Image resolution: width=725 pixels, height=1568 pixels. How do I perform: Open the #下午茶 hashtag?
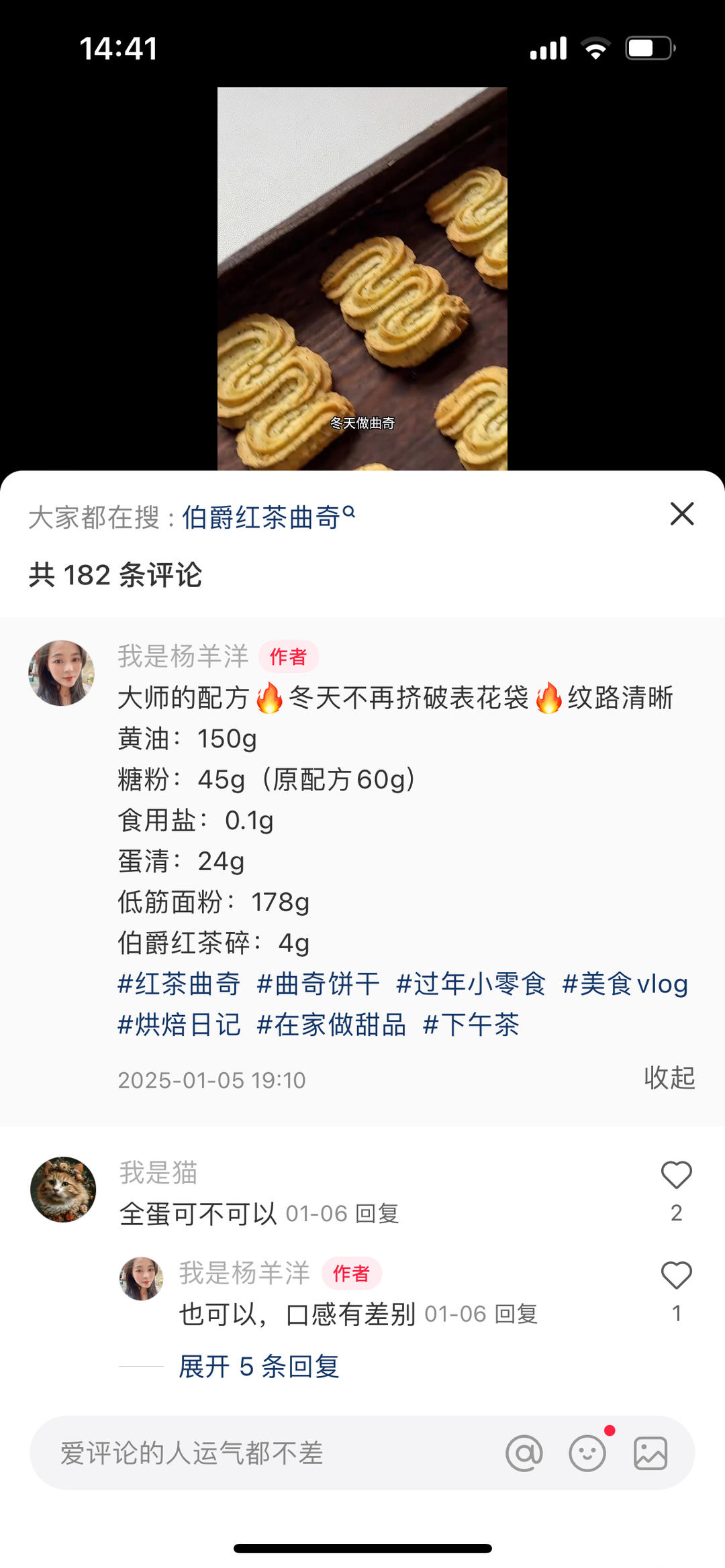(471, 1025)
